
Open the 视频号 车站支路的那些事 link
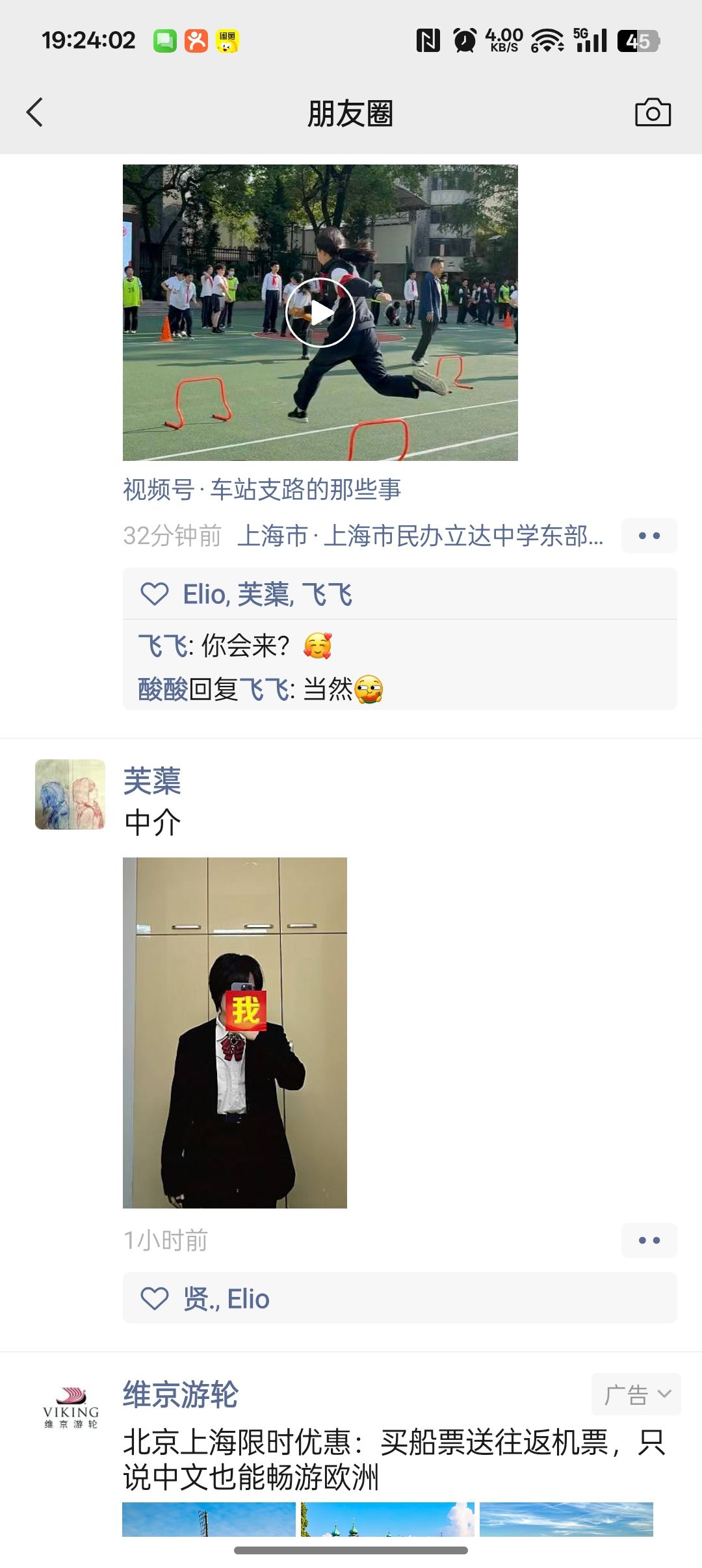(x=262, y=490)
